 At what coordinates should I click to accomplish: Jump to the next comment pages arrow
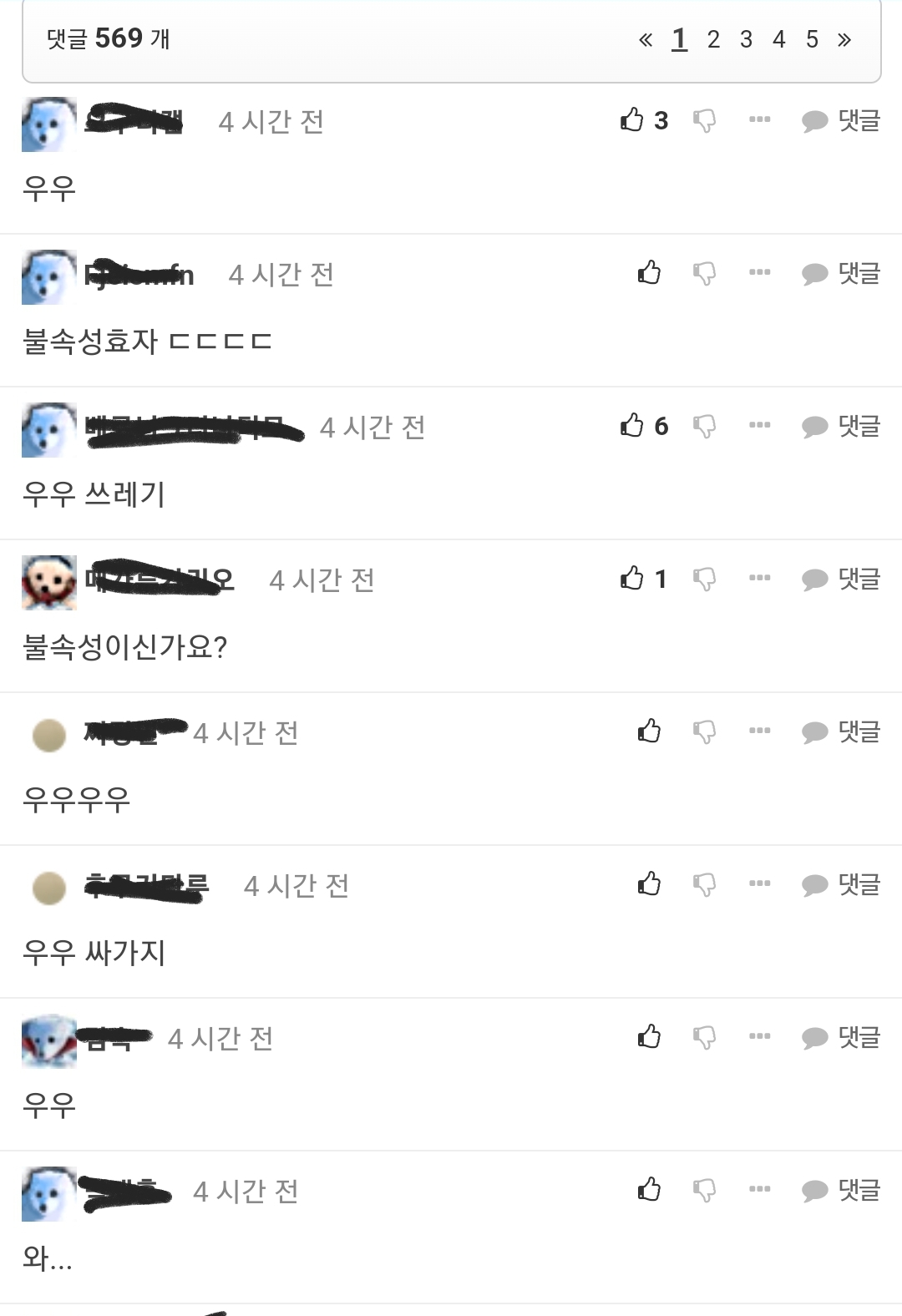(x=844, y=39)
